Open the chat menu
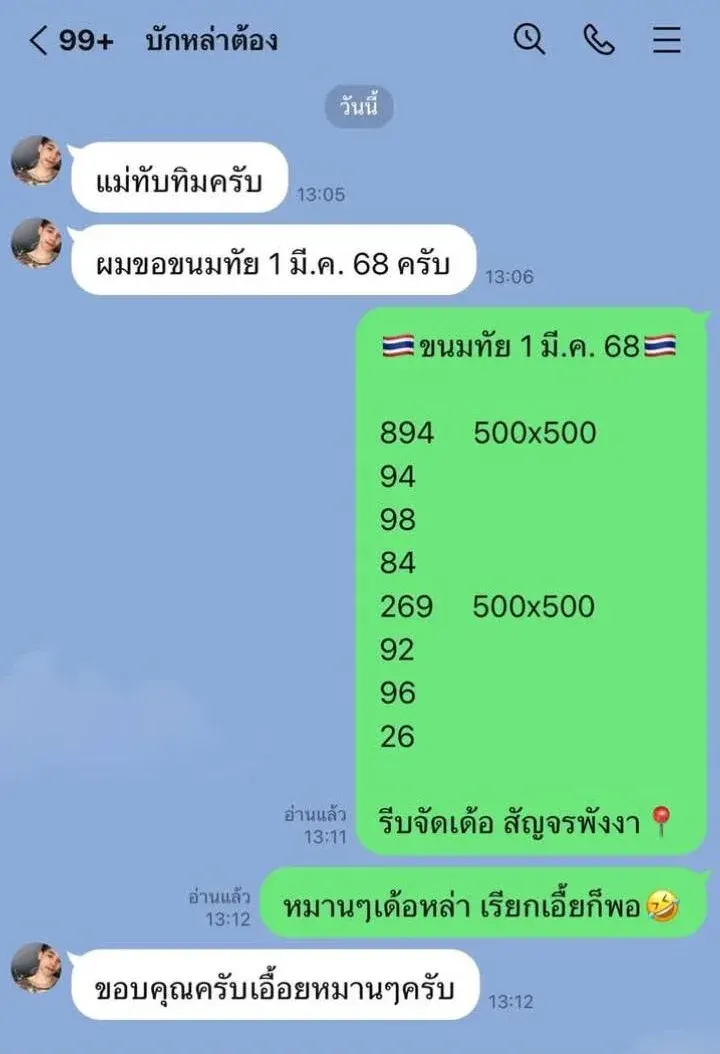The image size is (720, 1054). point(666,39)
